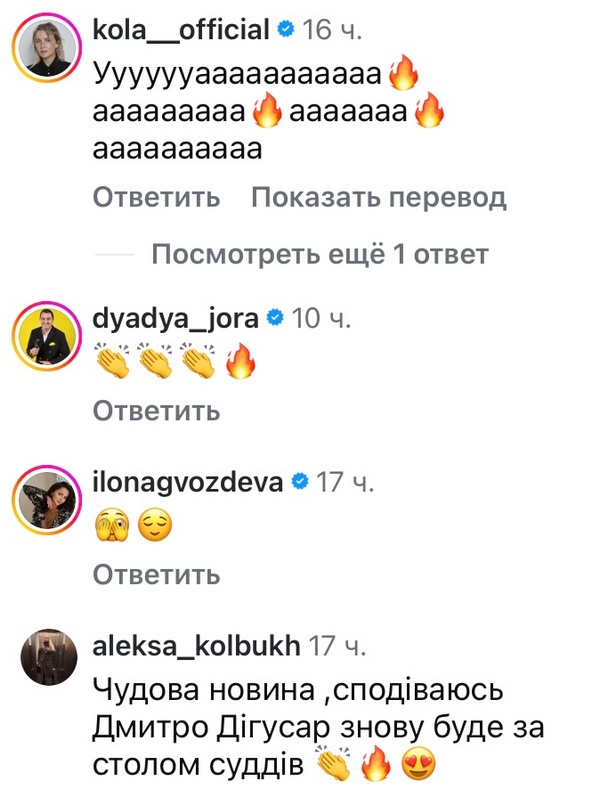Open aleksa_kolbukh username link
600x798 pixels.
[196, 646]
